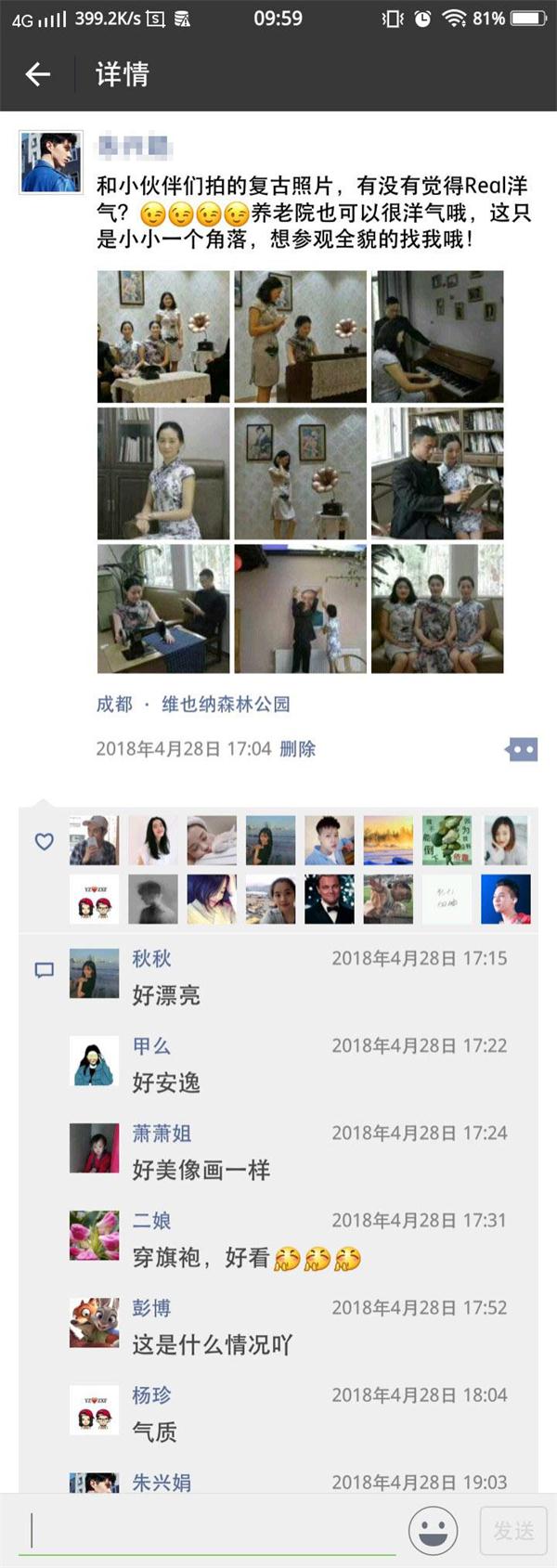Screen dimensions: 557x1568
Task: Go back with the arrow icon
Action: pyautogui.click(x=38, y=74)
